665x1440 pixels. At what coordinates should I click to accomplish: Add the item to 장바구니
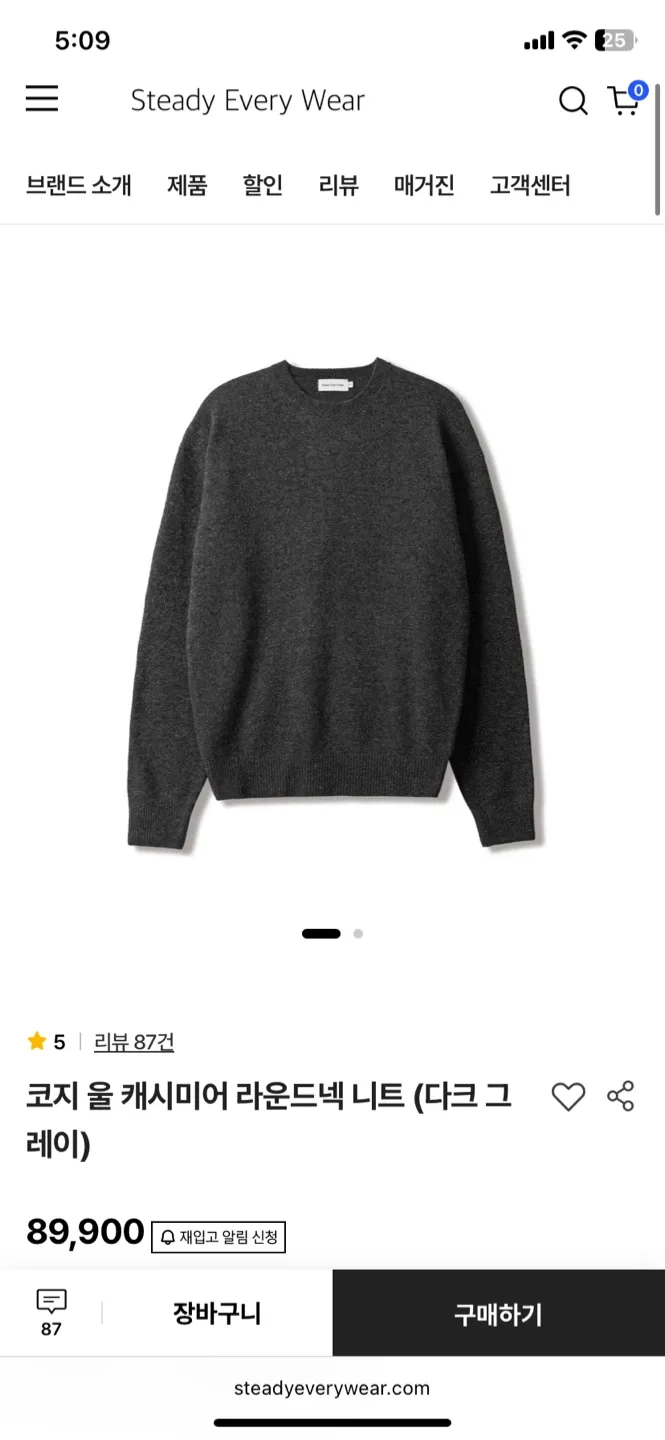click(217, 1313)
